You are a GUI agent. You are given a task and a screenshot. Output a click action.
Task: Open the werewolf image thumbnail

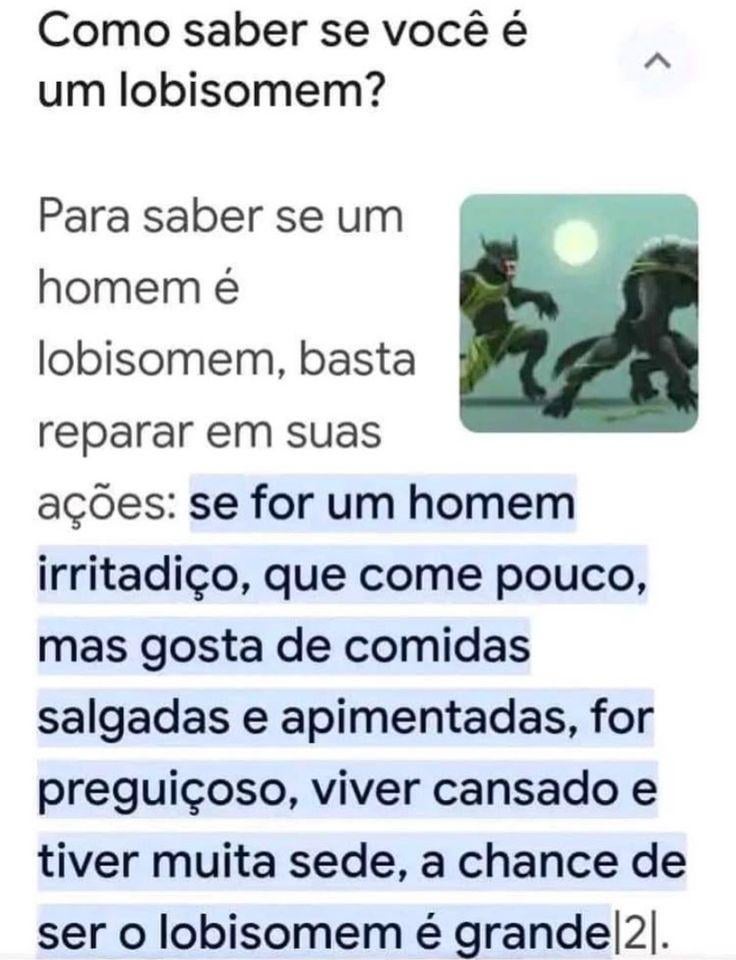(578, 313)
